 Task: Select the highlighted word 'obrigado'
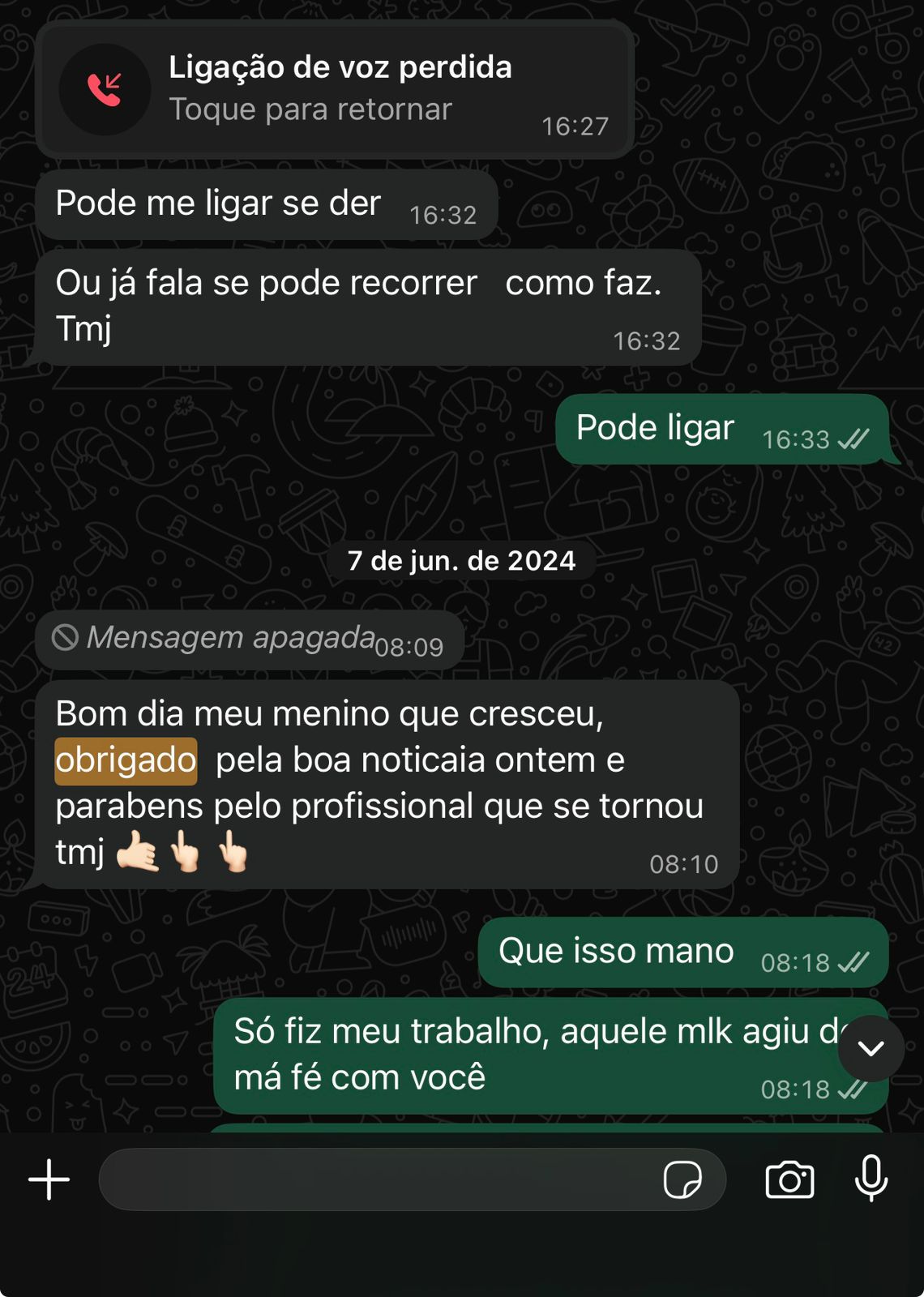pos(126,760)
